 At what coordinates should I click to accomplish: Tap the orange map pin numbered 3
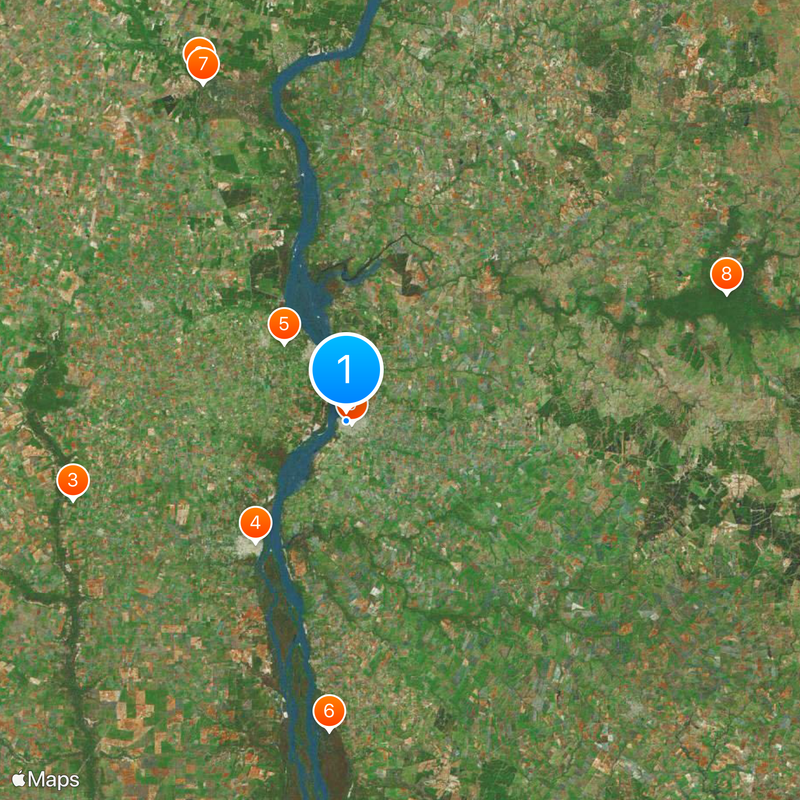[x=72, y=480]
